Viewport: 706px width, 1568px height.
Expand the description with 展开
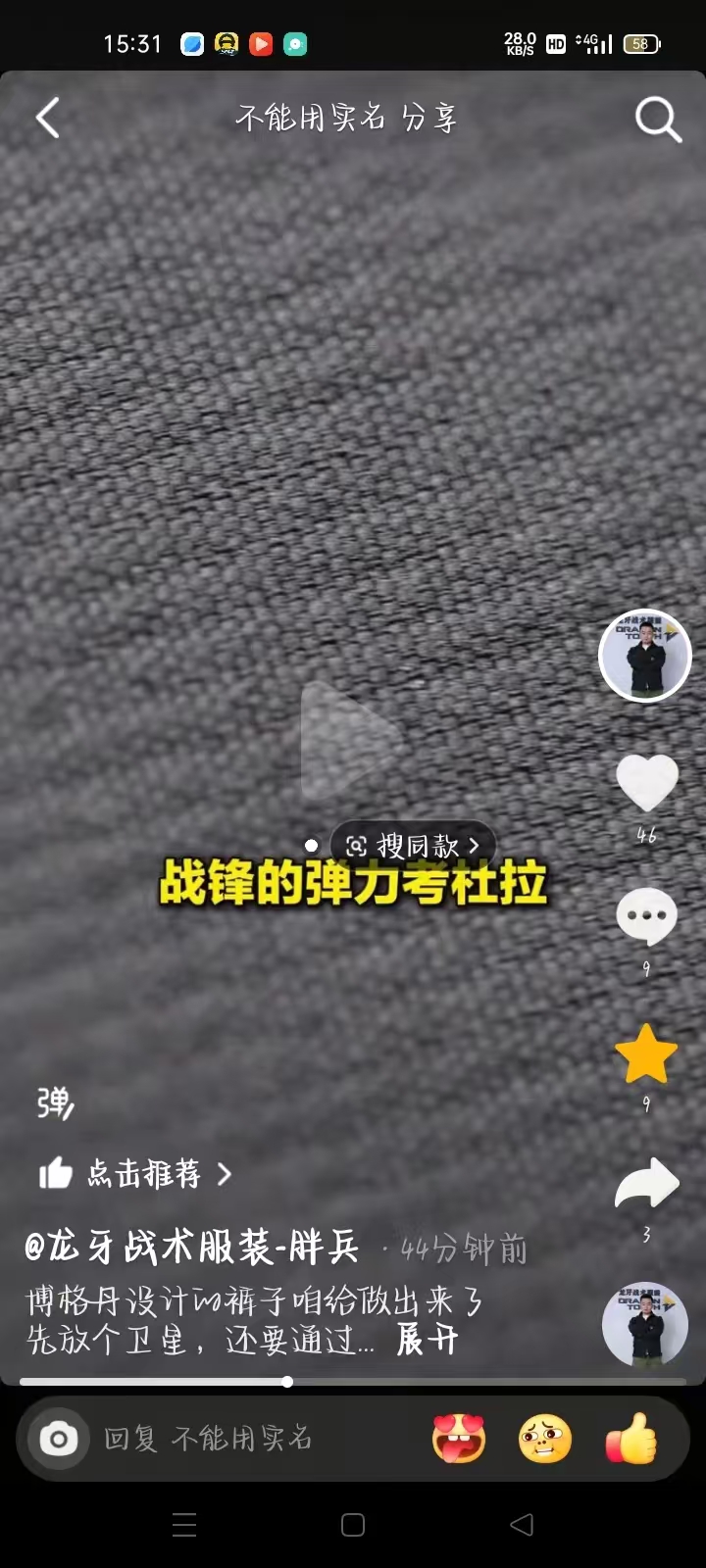pyautogui.click(x=428, y=1339)
